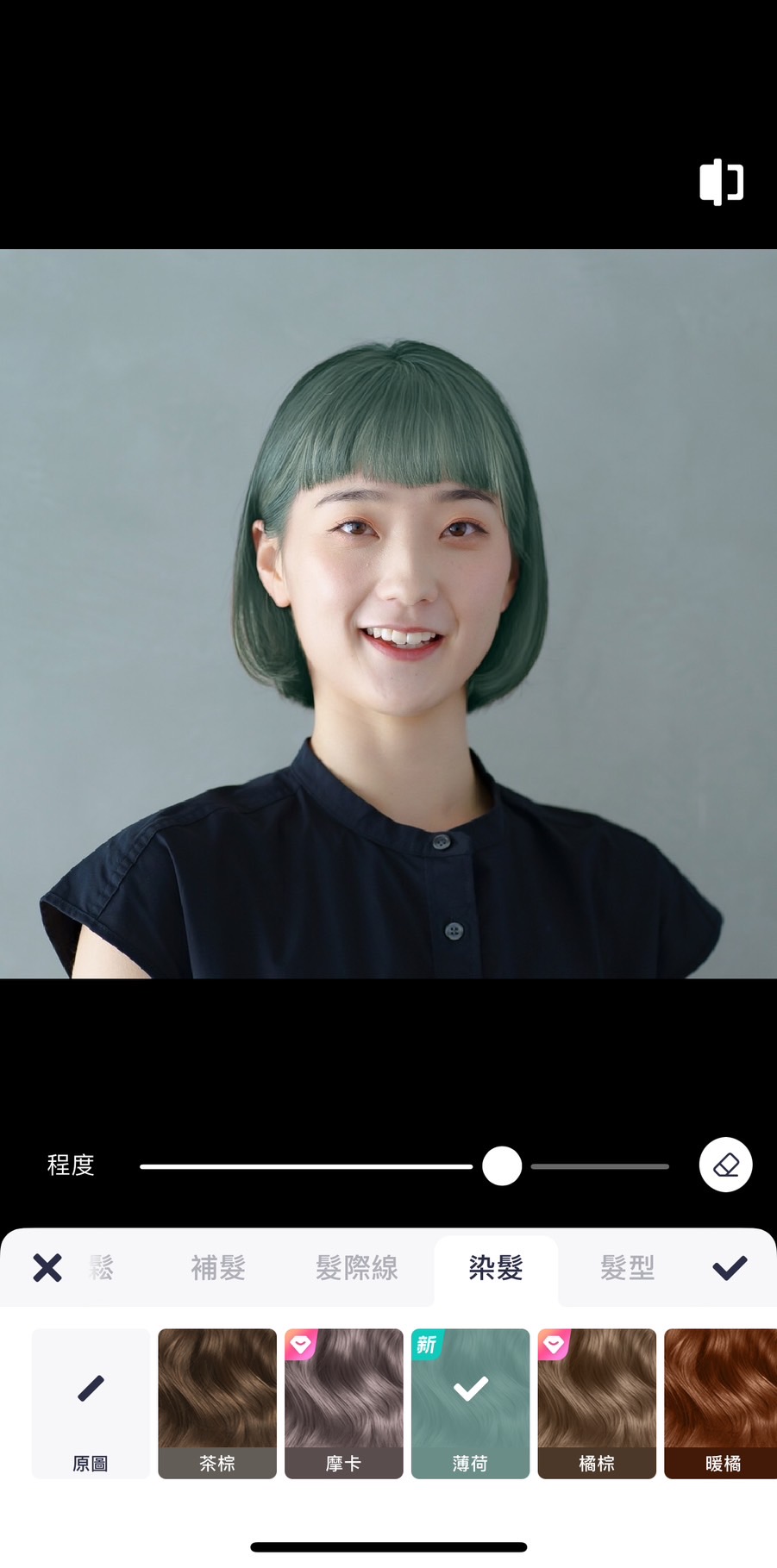Select the 薄荷 mint hair color
Viewport: 777px width, 1568px height.
[x=470, y=1403]
